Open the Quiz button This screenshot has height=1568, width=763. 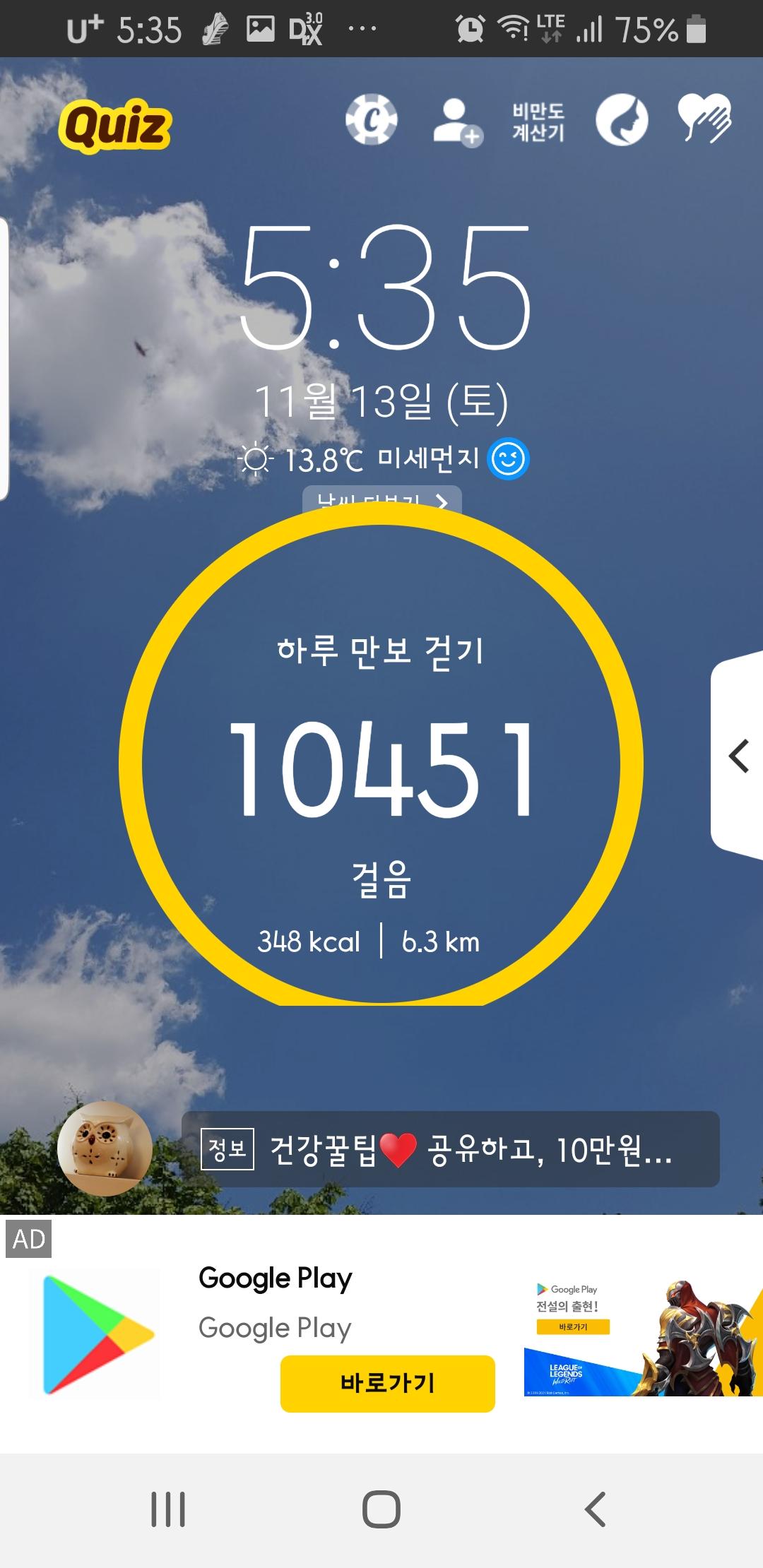point(115,126)
